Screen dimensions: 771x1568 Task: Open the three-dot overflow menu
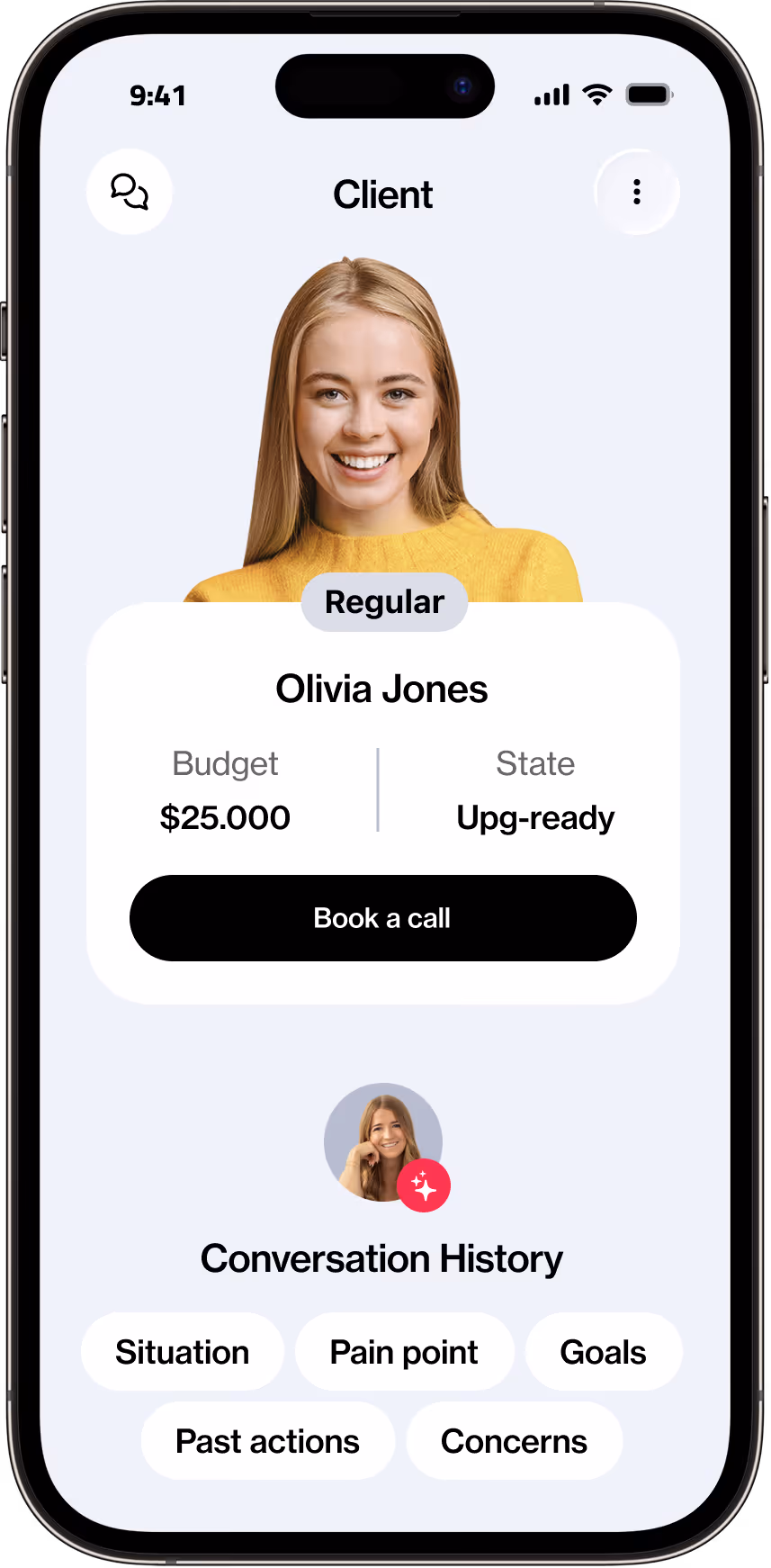click(637, 192)
